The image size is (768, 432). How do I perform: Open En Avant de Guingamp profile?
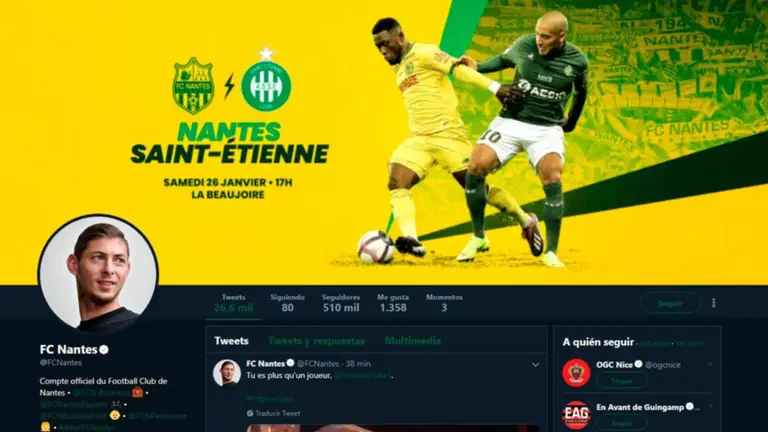click(x=640, y=407)
